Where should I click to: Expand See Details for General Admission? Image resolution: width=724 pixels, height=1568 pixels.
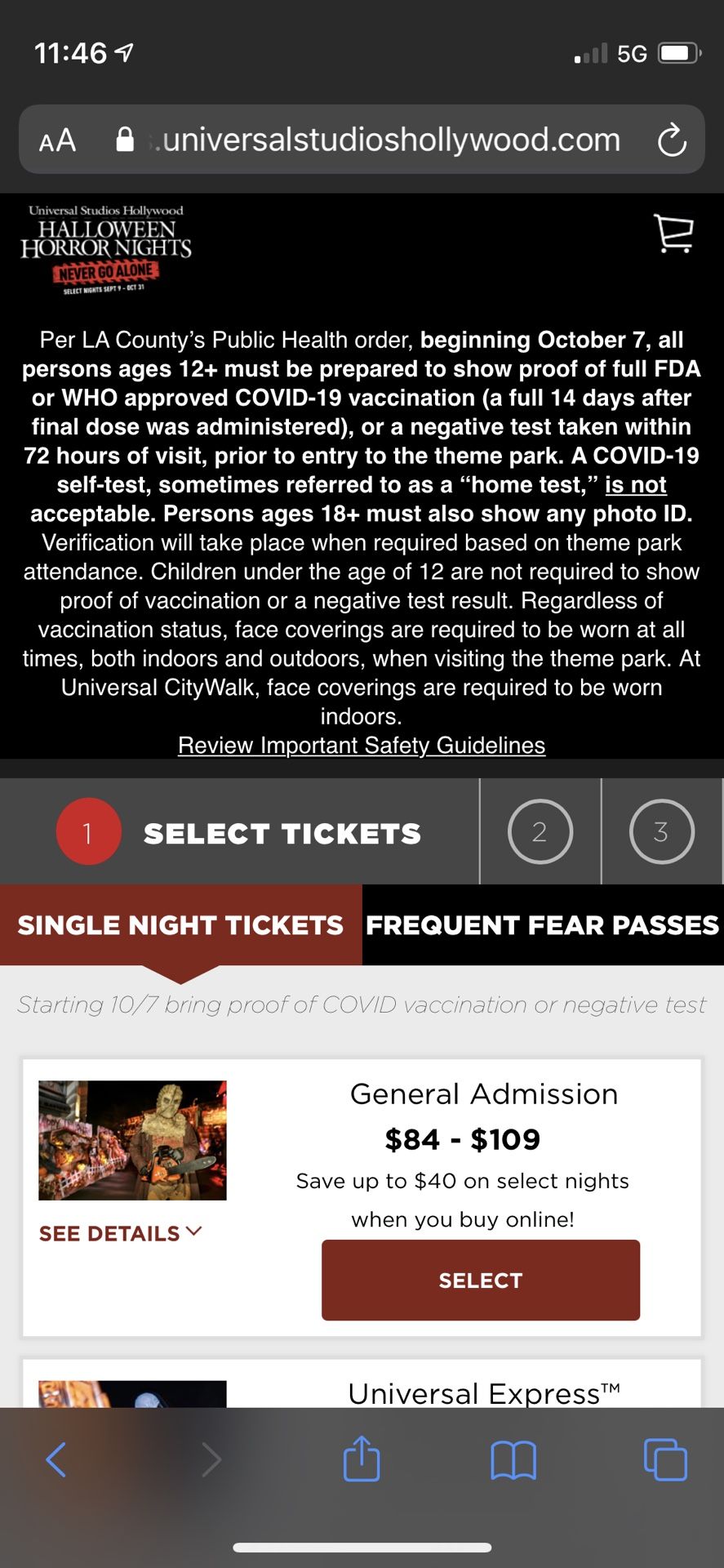coord(120,1233)
